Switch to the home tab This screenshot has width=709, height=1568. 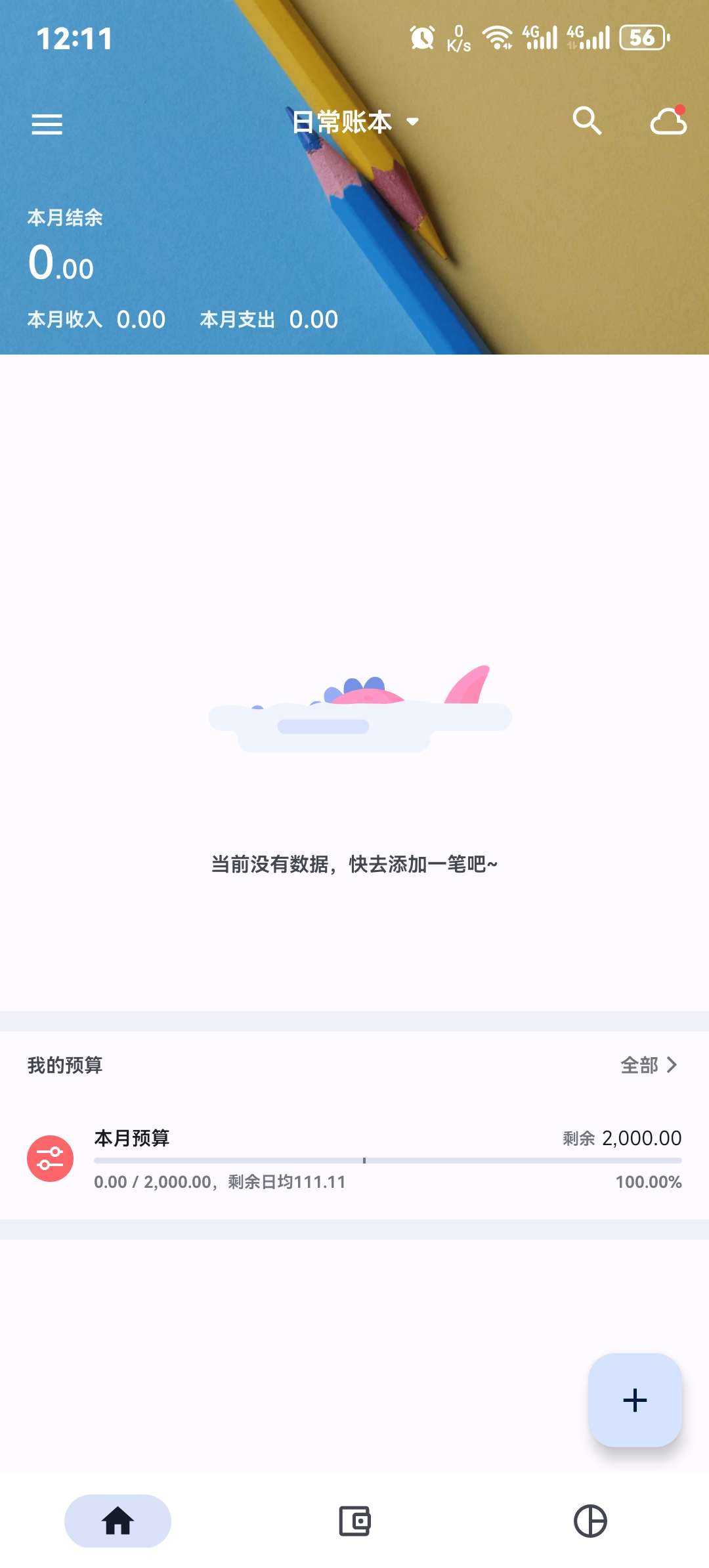click(118, 1520)
